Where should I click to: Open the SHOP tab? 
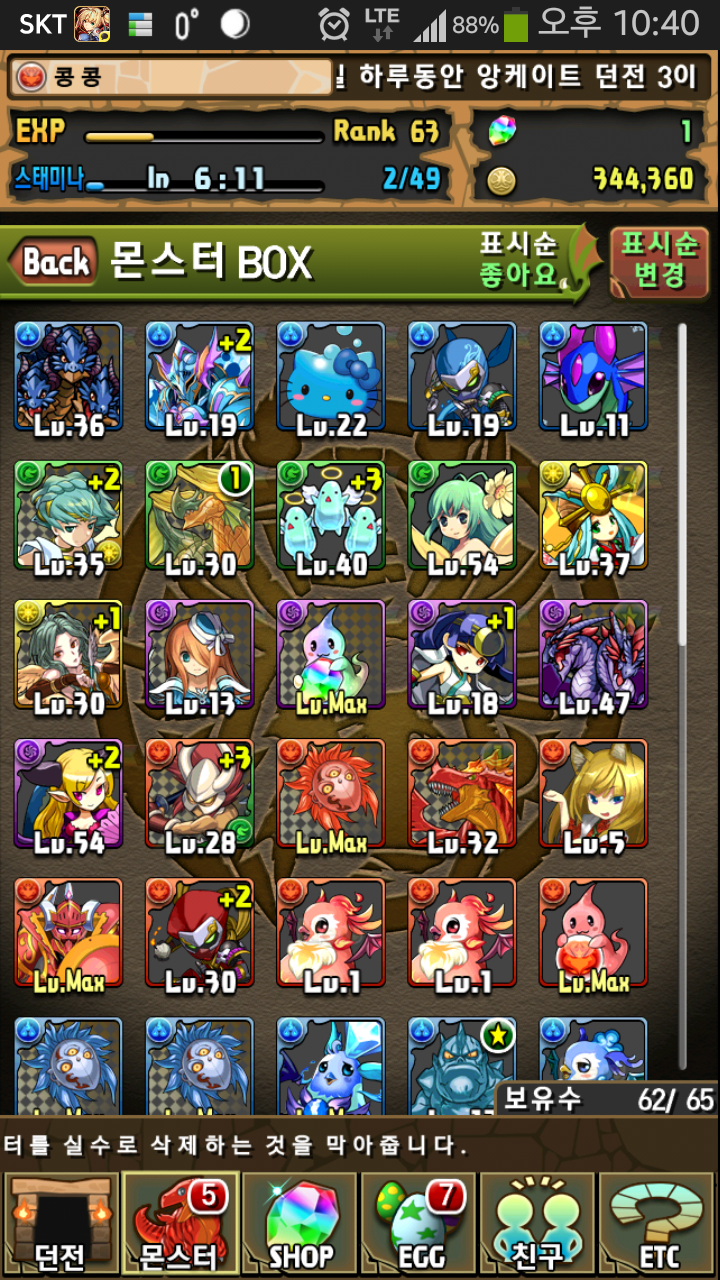300,1224
